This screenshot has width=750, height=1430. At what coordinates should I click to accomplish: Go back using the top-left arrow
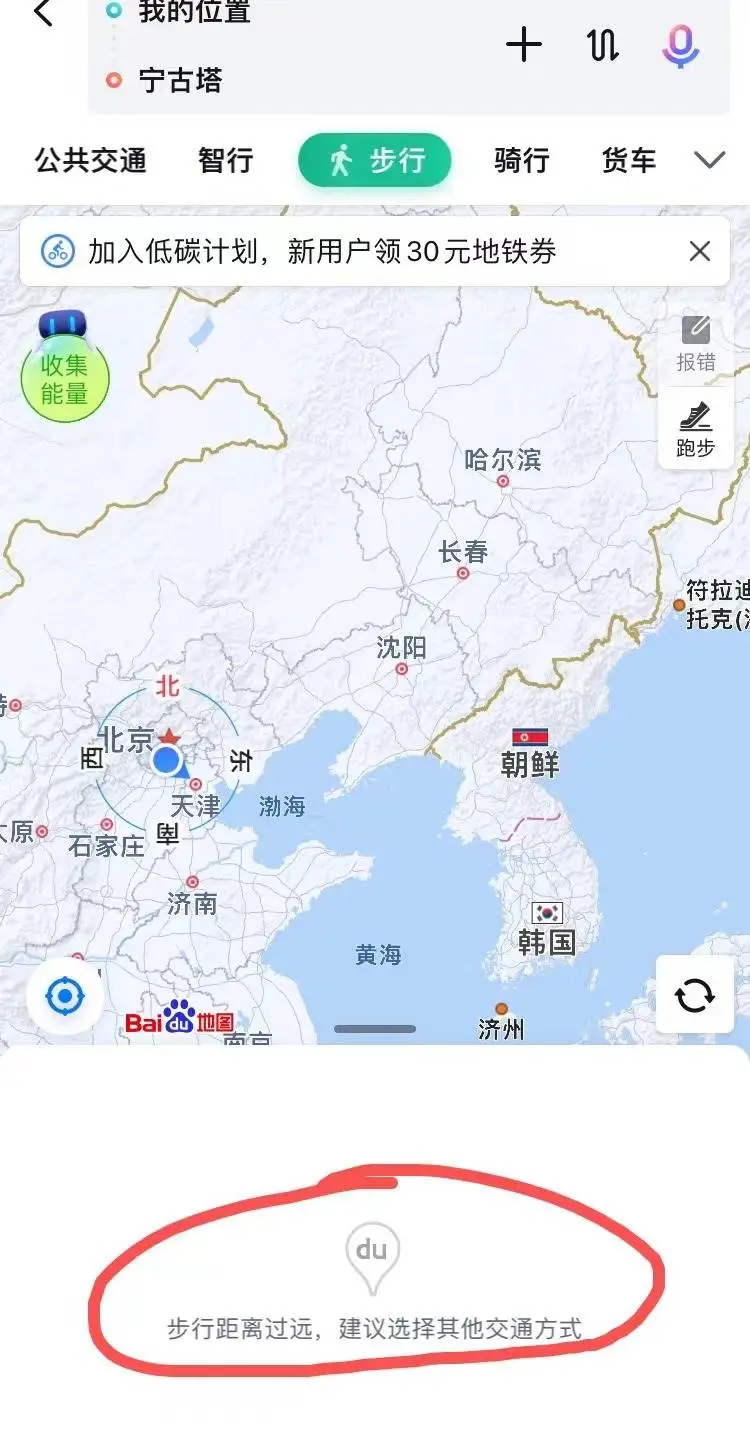[43, 14]
